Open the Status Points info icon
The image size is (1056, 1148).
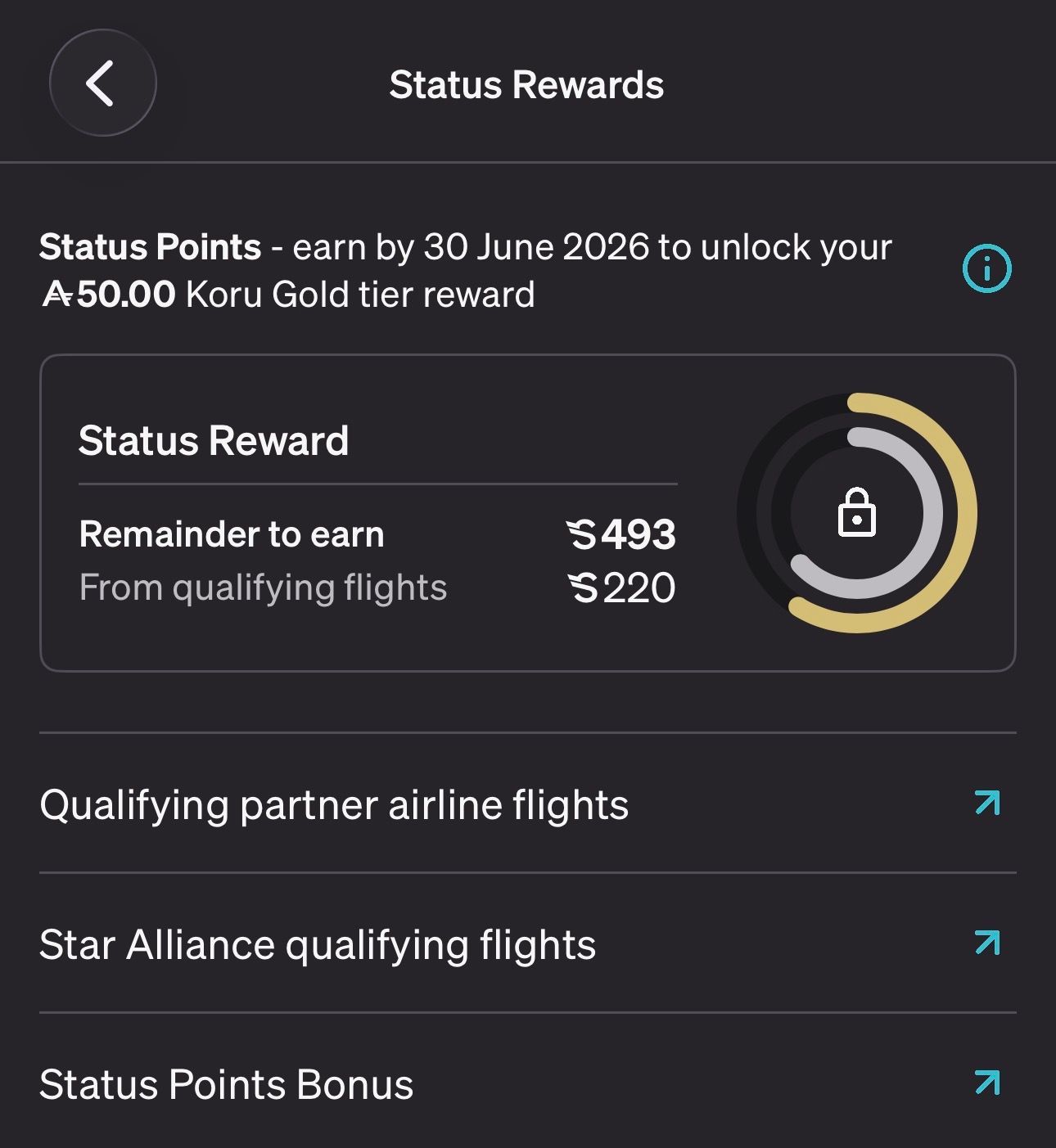(986, 269)
